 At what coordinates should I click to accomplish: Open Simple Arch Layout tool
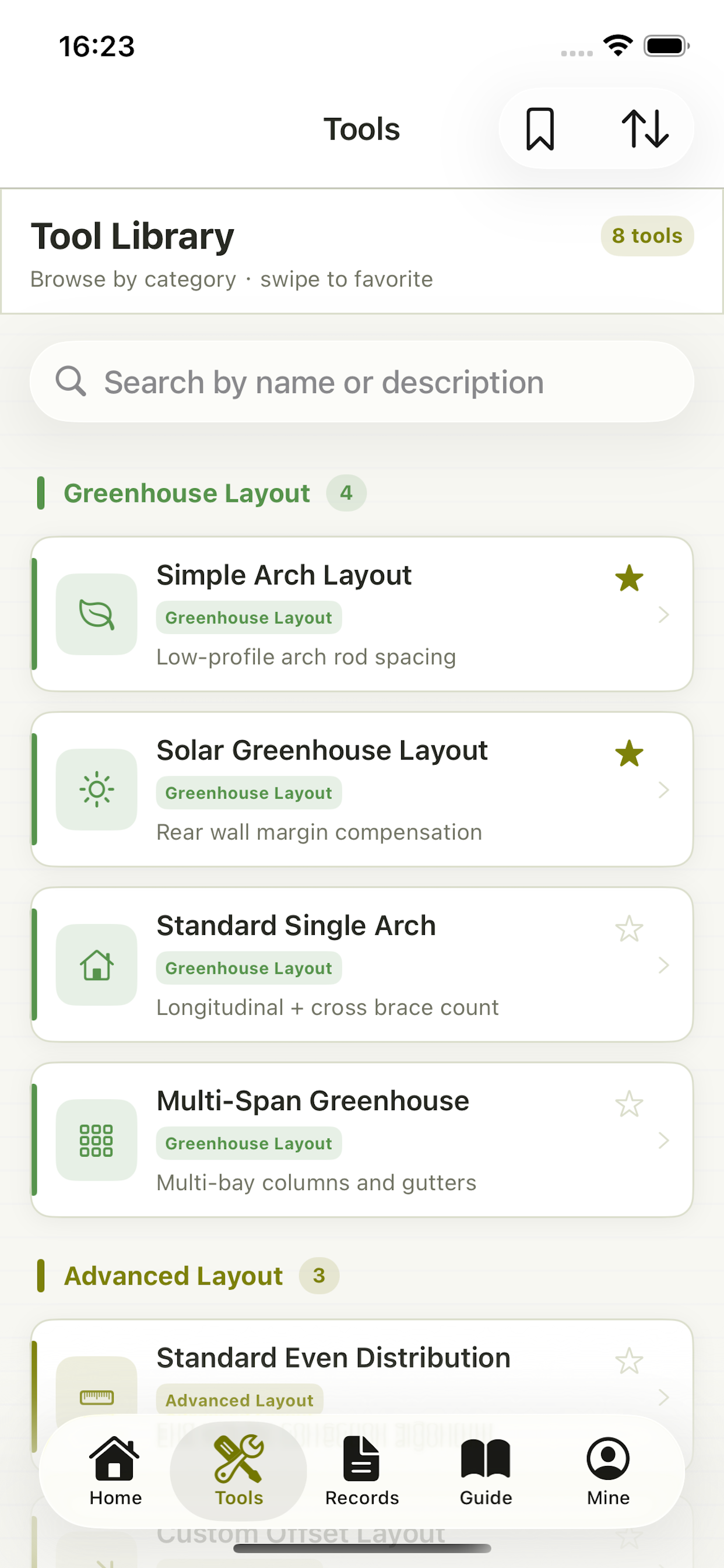tap(362, 614)
